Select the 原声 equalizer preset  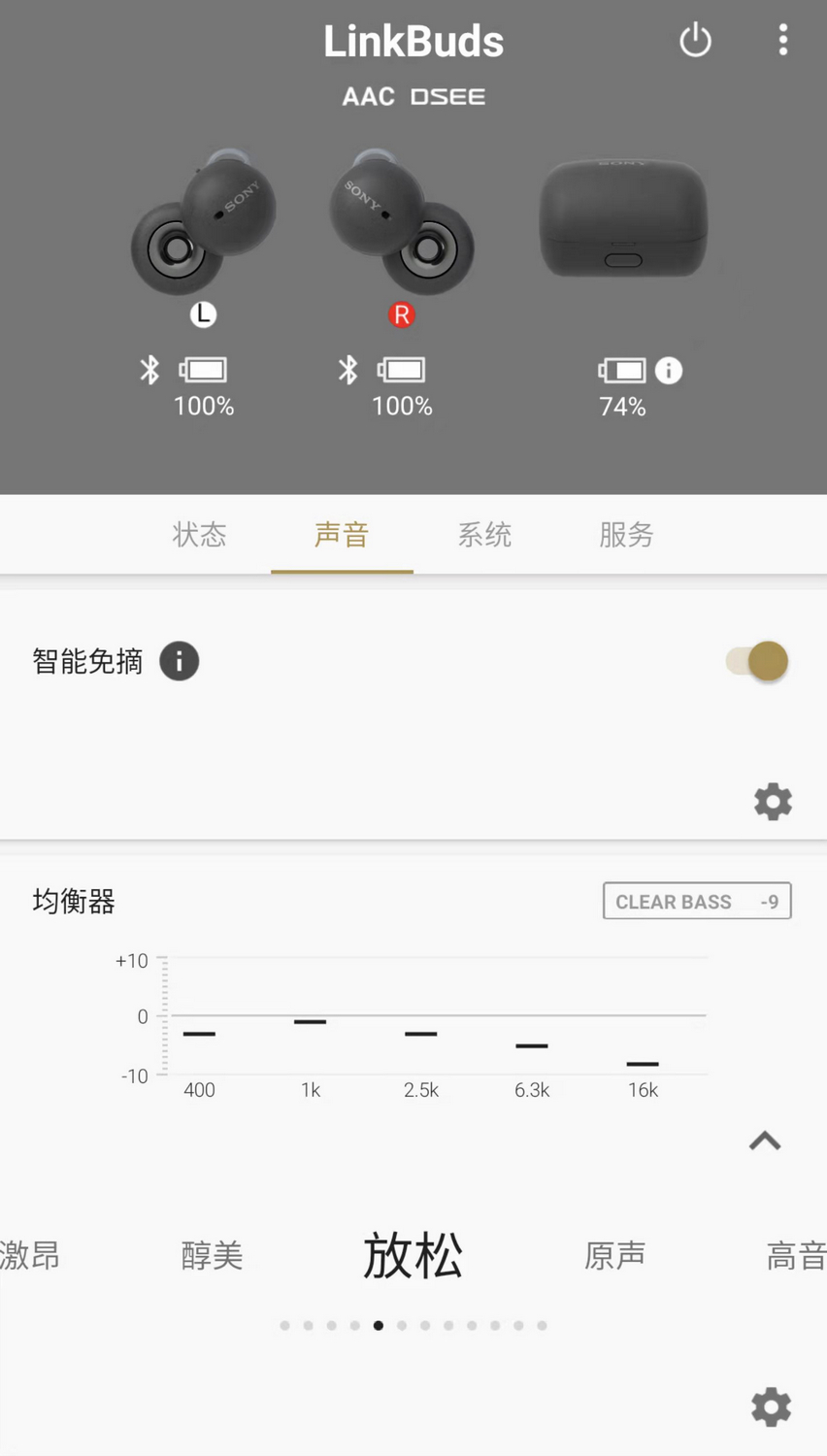tap(615, 1255)
